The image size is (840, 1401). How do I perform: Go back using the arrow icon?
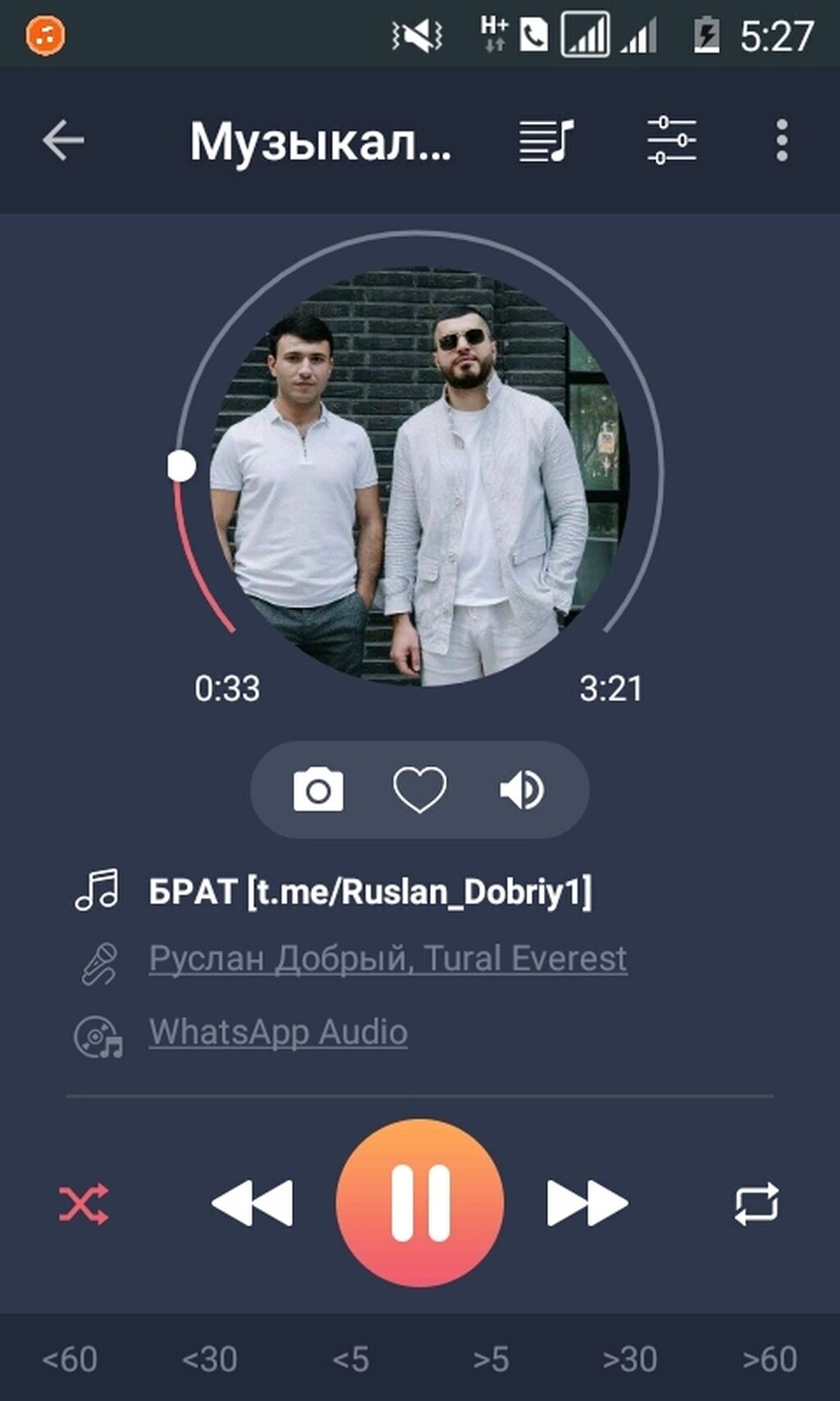(63, 140)
